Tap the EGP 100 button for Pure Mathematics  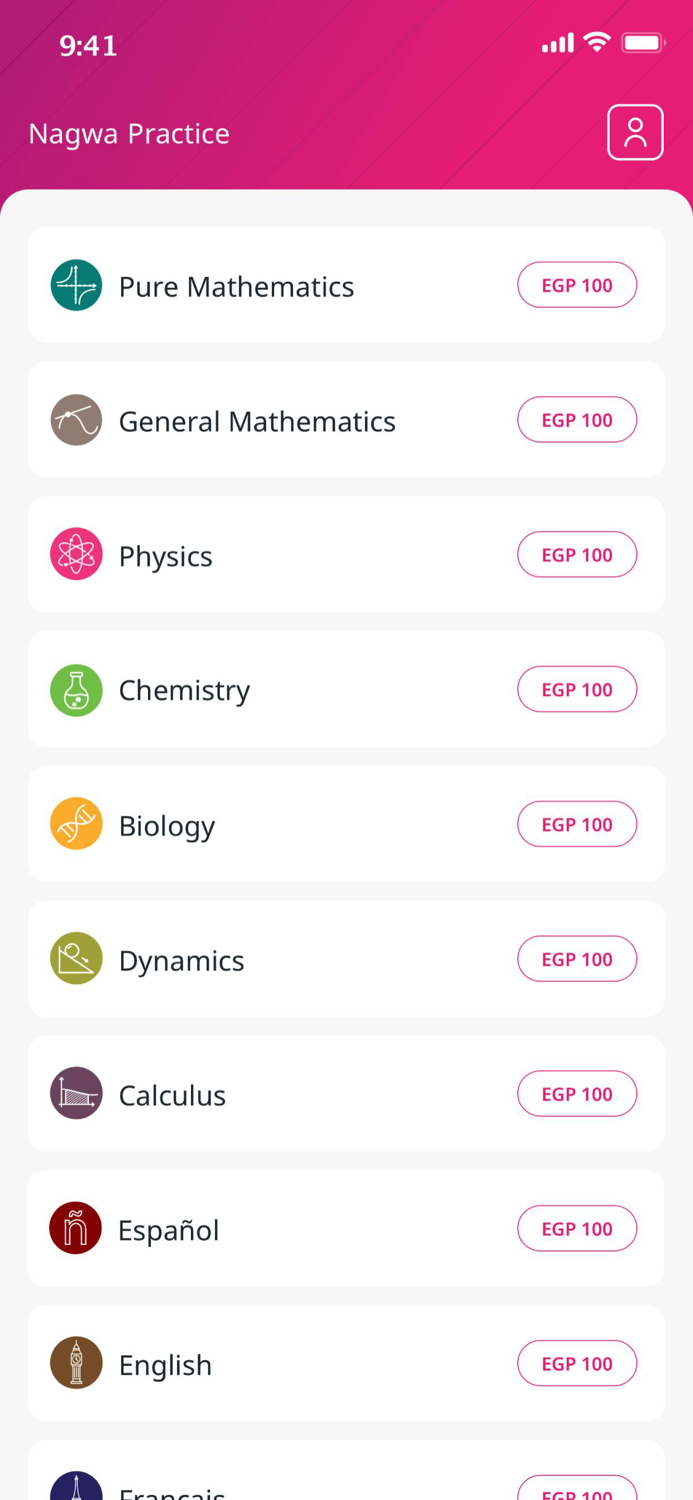(x=577, y=285)
